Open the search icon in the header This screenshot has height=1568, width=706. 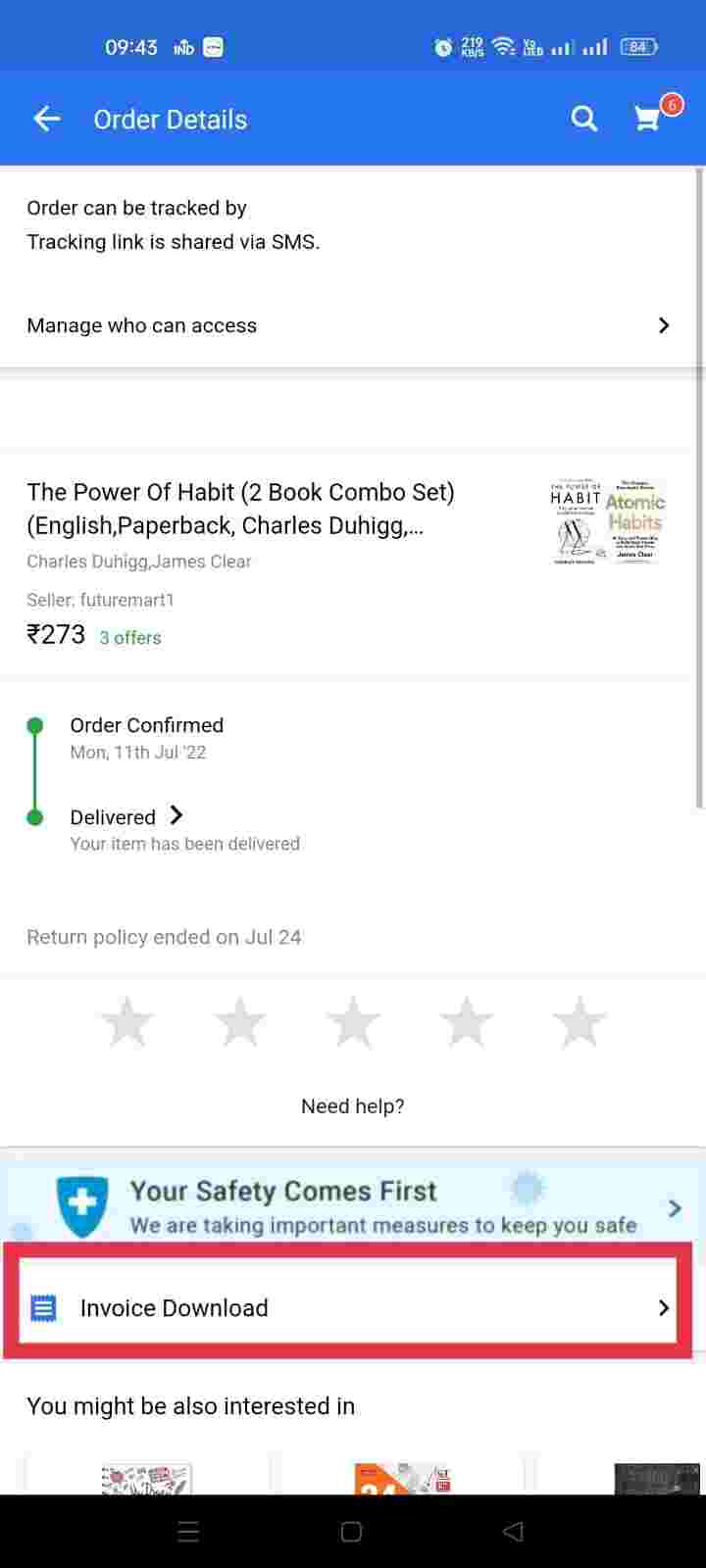(583, 118)
